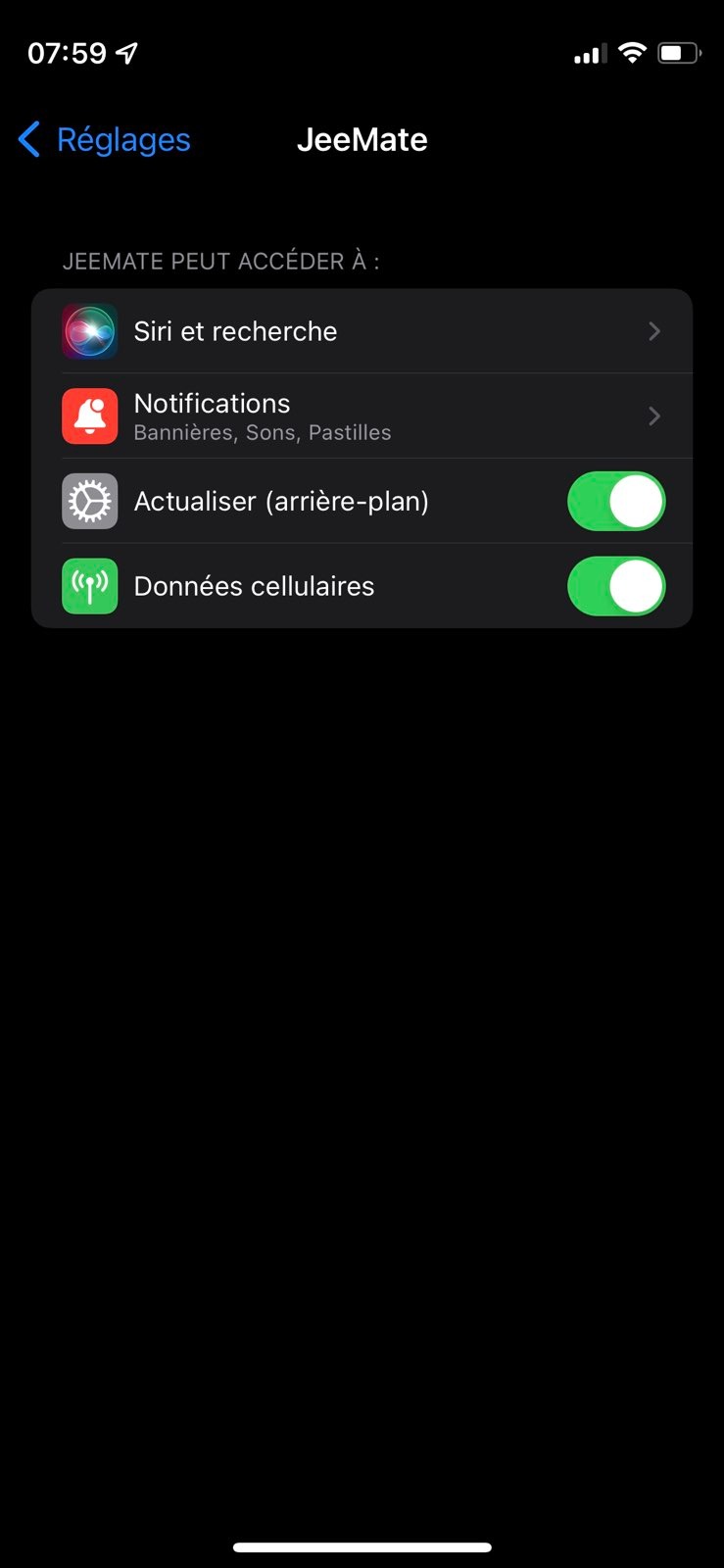Go back to Réglages
Image resolution: width=724 pixels, height=1568 pixels.
(x=105, y=140)
